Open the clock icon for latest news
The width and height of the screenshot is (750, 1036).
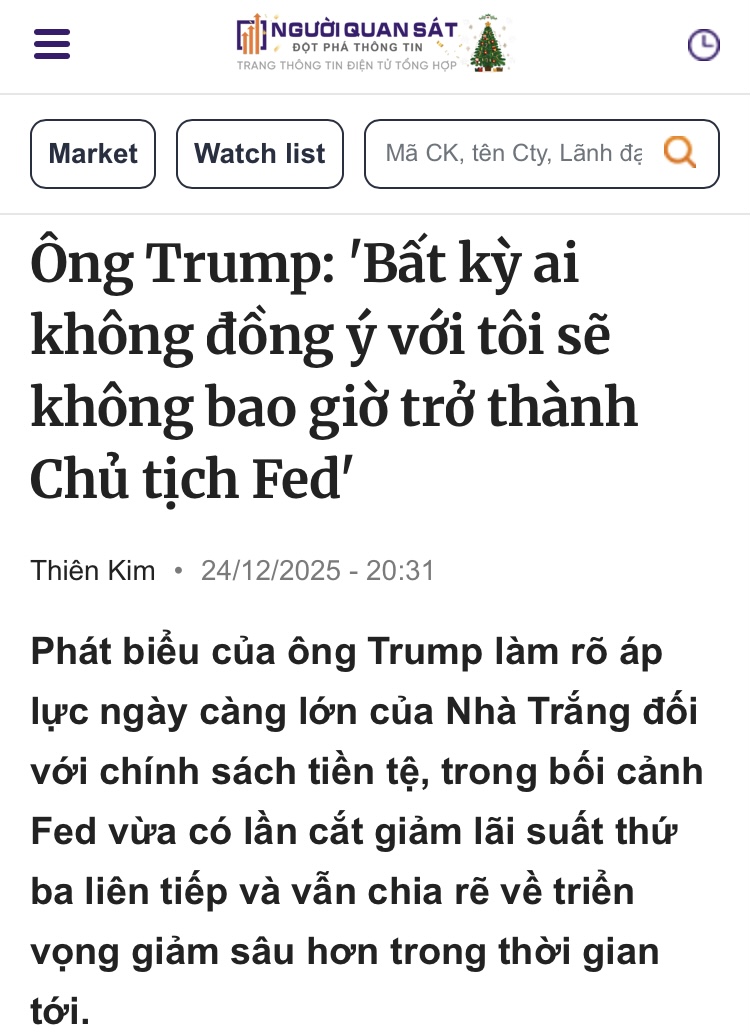click(704, 44)
